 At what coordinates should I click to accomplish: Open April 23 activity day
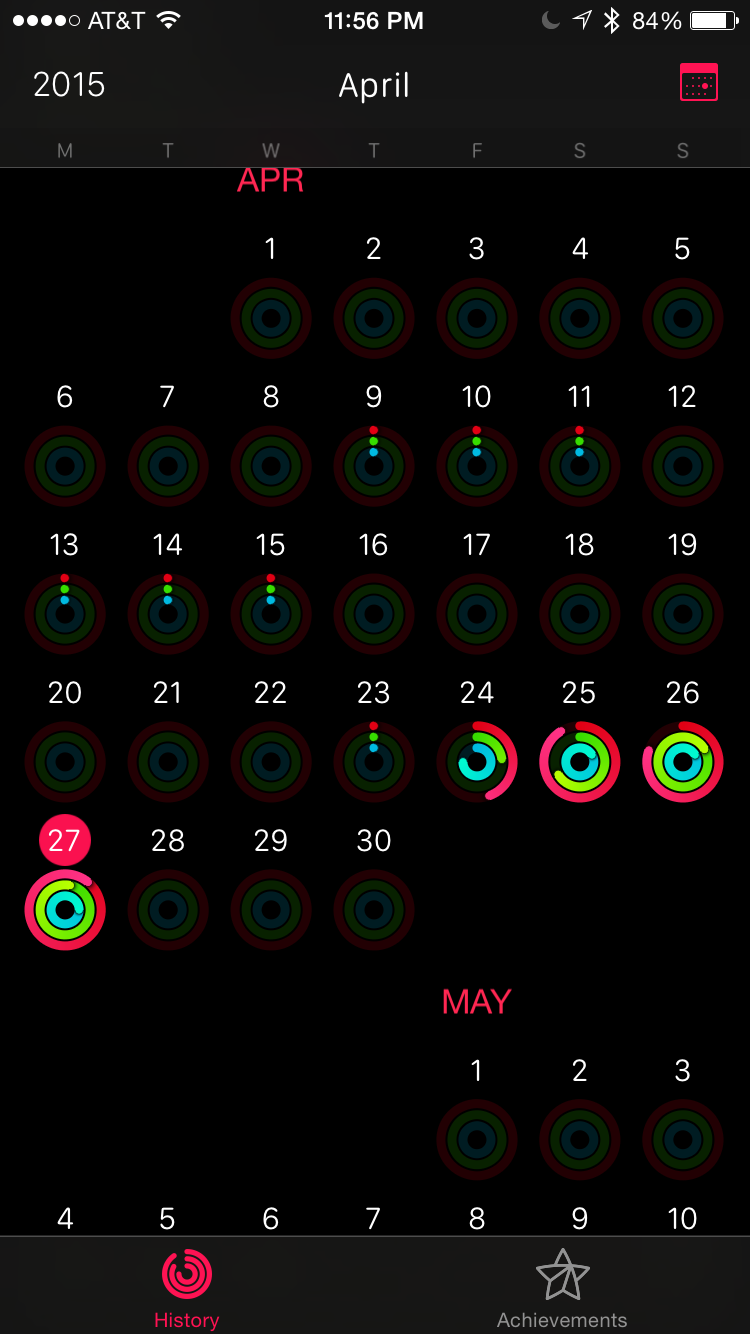pos(374,762)
